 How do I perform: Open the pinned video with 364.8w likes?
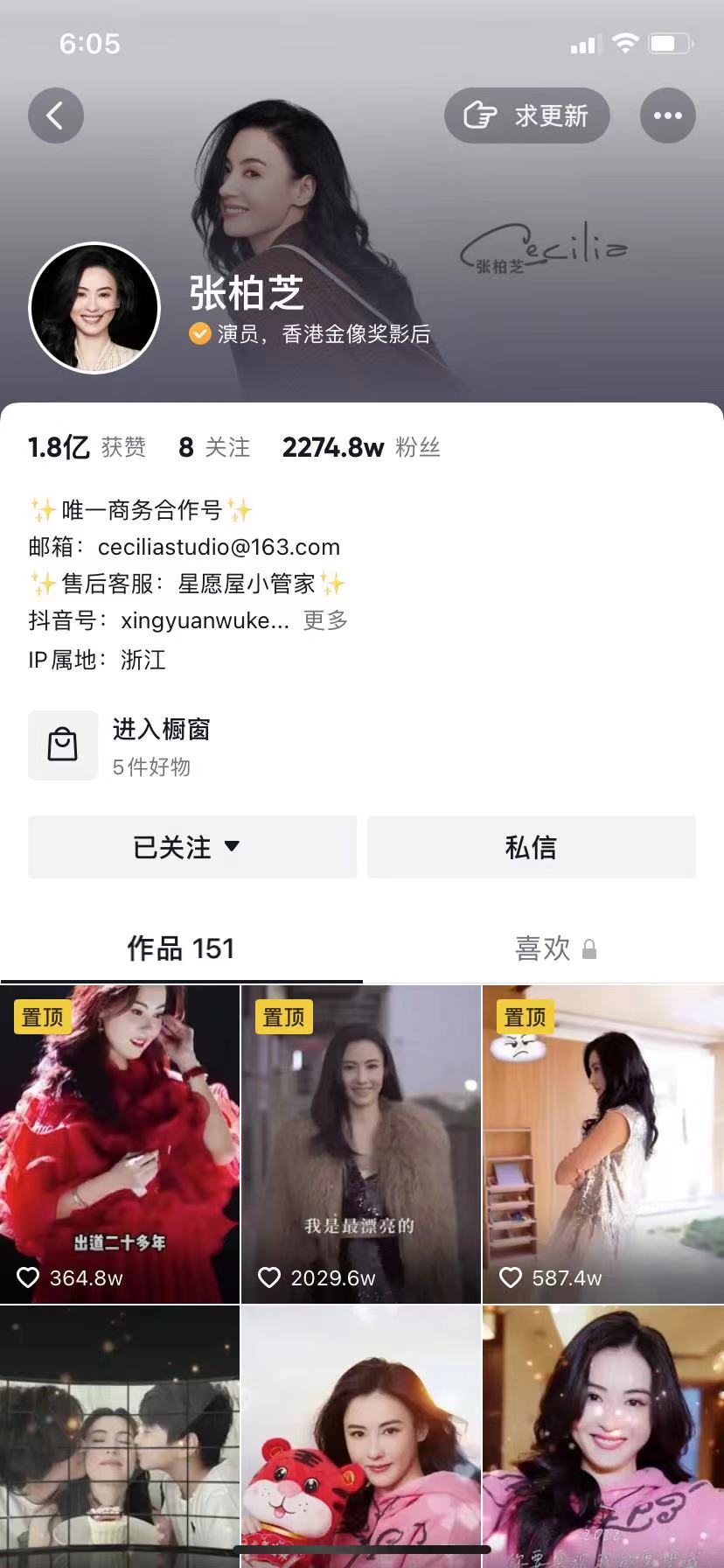pyautogui.click(x=120, y=1144)
